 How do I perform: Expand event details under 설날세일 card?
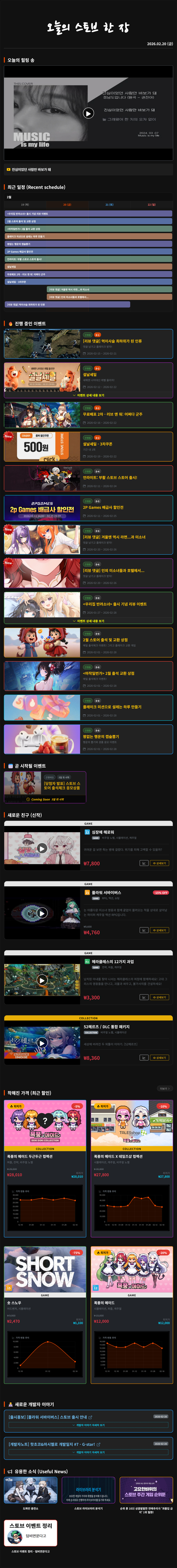point(88,395)
